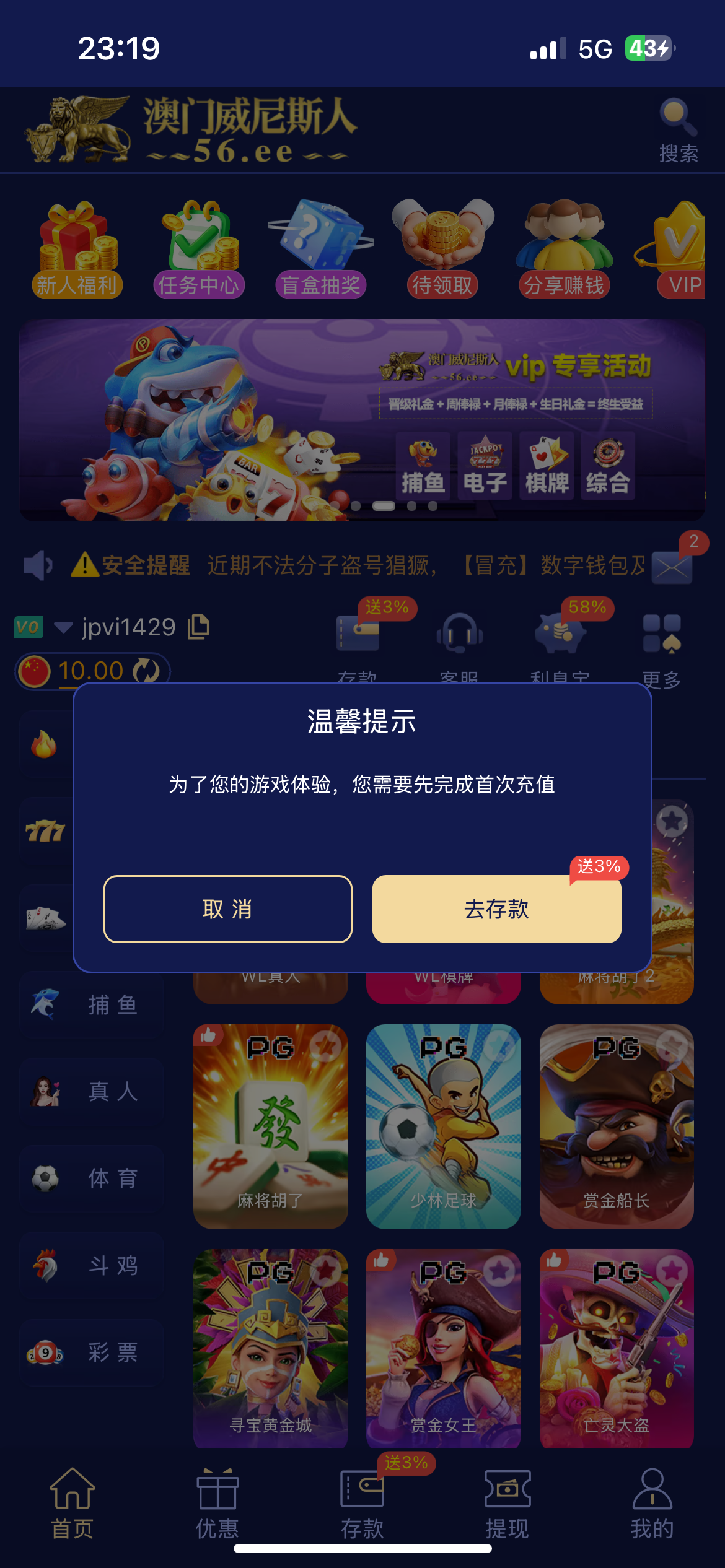Select the 真人 game category

[x=92, y=1091]
